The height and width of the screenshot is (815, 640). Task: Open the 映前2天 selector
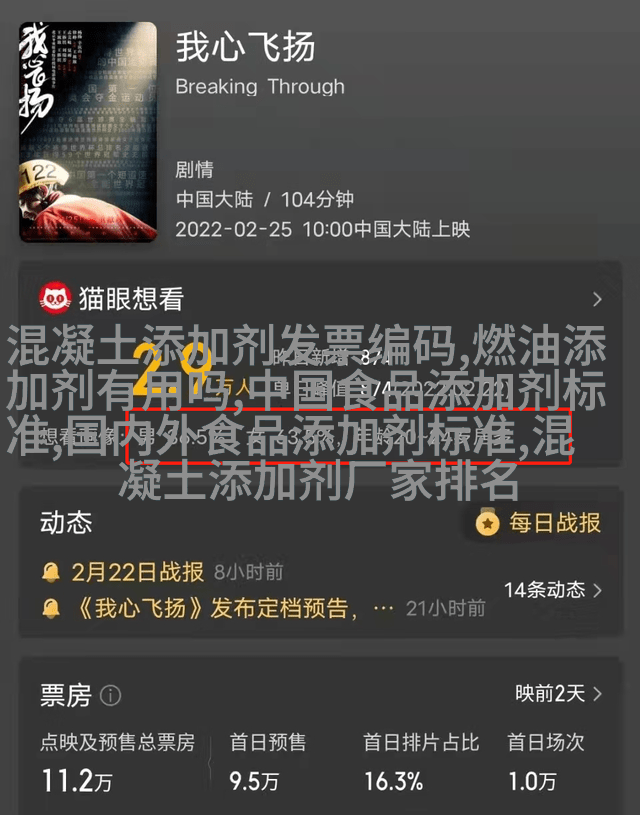pyautogui.click(x=558, y=693)
